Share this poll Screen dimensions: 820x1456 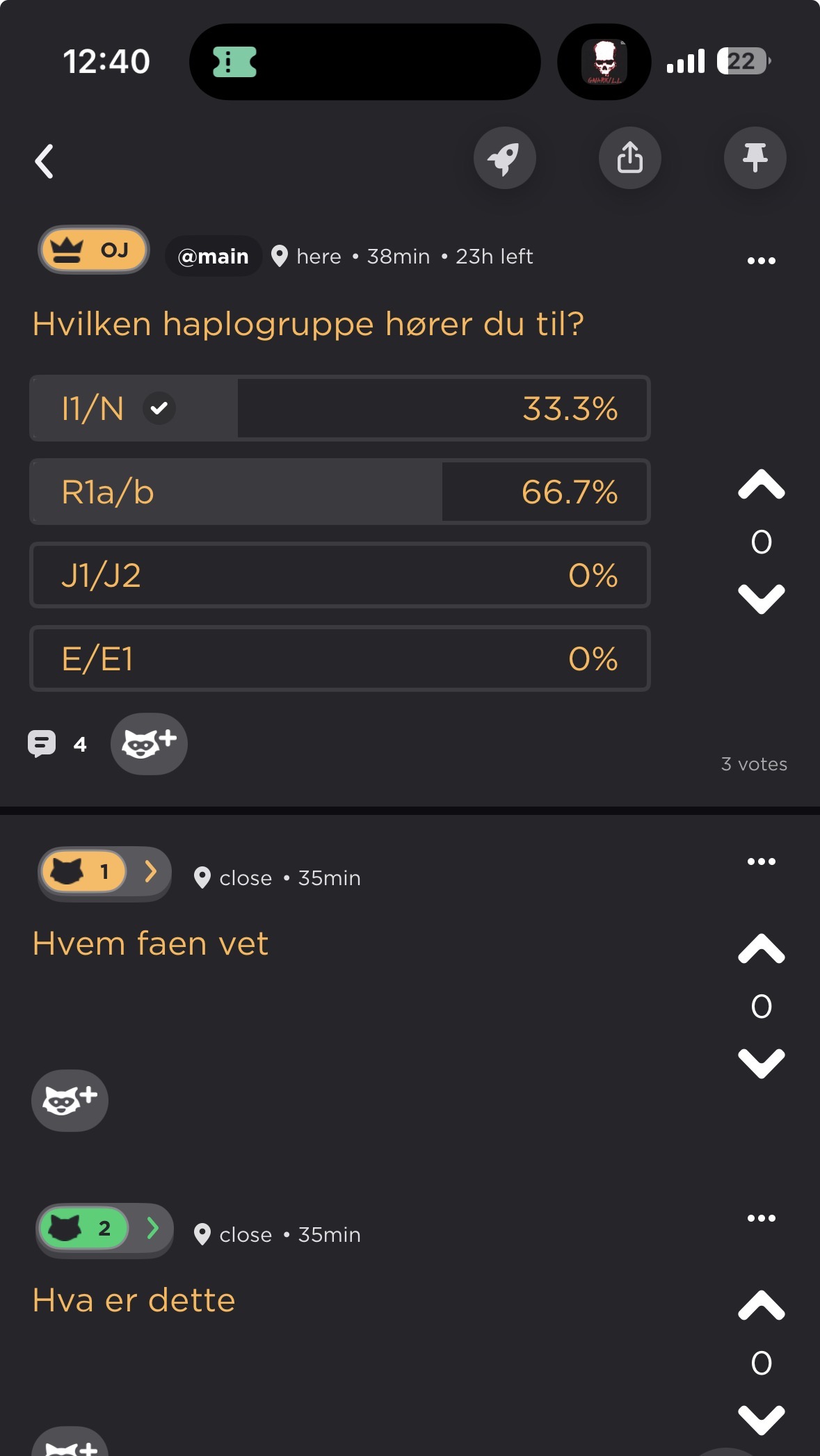pyautogui.click(x=629, y=158)
